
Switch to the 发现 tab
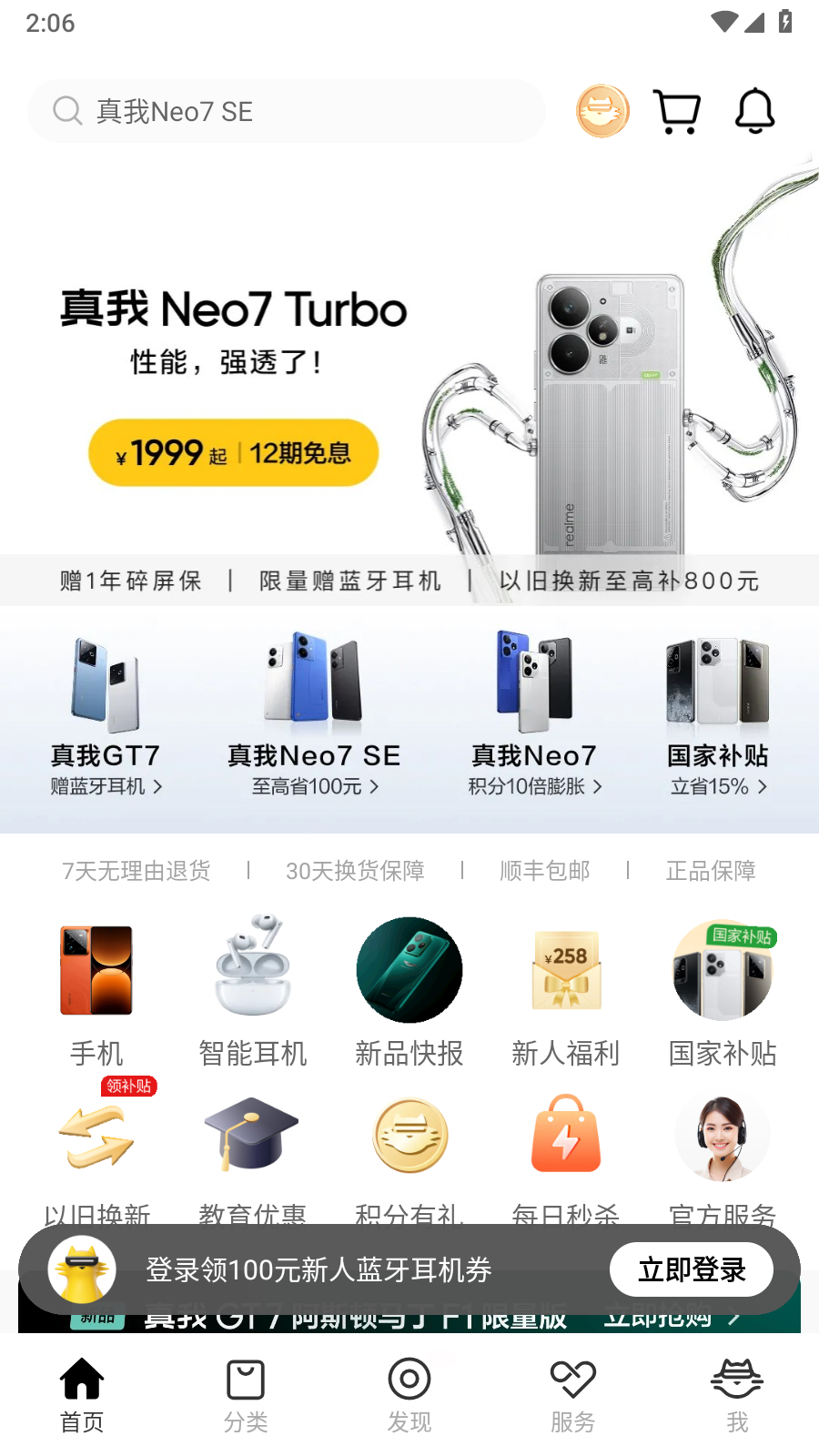click(x=409, y=1396)
